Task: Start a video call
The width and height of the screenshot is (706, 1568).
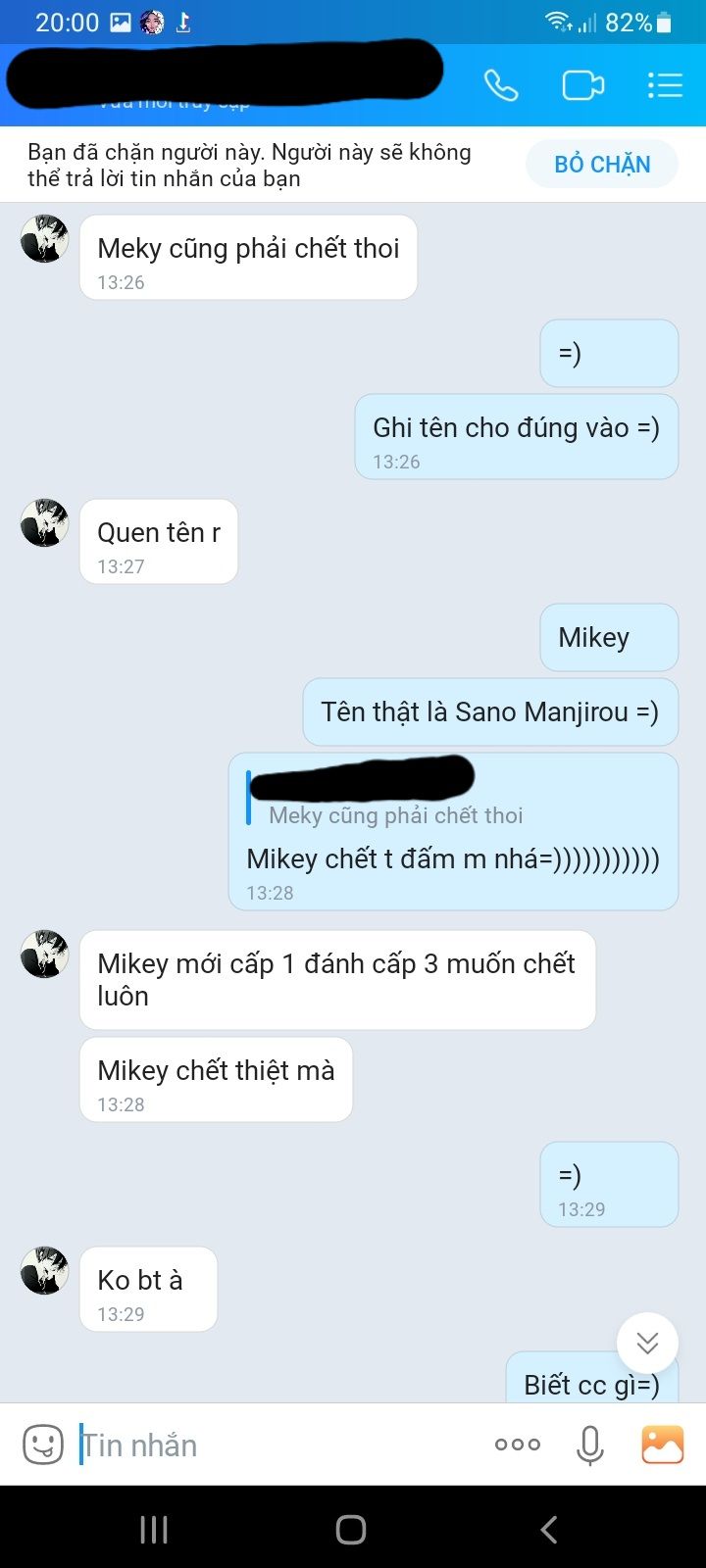Action: 582,85
